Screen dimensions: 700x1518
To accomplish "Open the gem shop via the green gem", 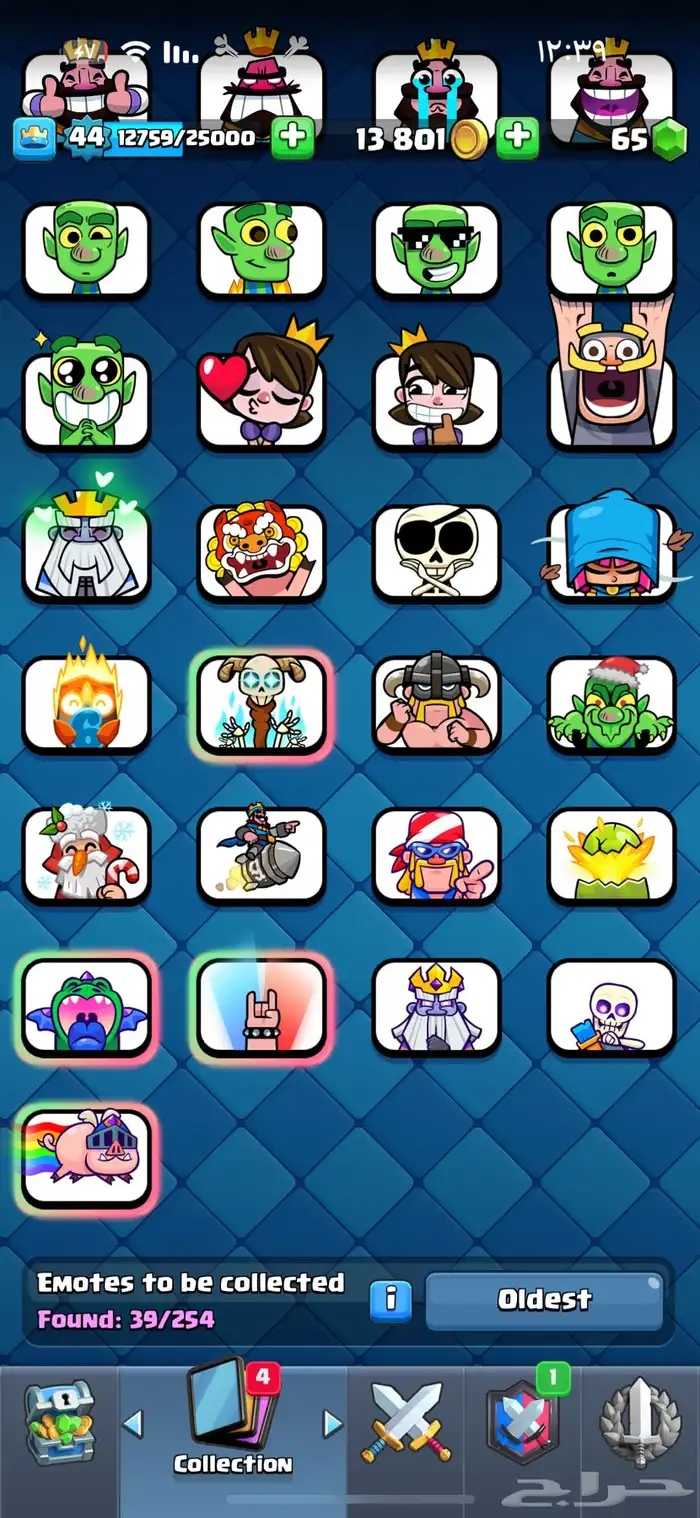I will coord(670,141).
